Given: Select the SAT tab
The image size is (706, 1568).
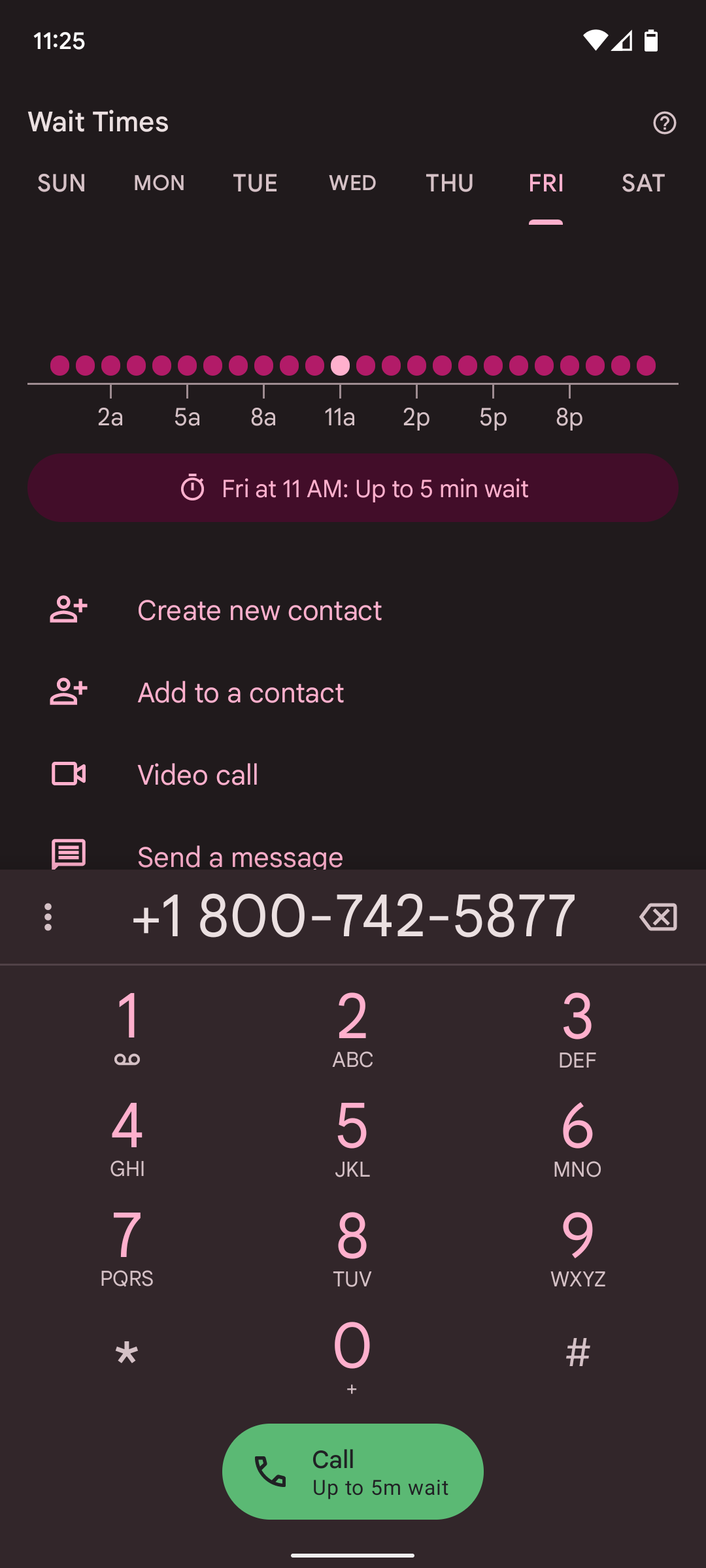Looking at the screenshot, I should 643,184.
